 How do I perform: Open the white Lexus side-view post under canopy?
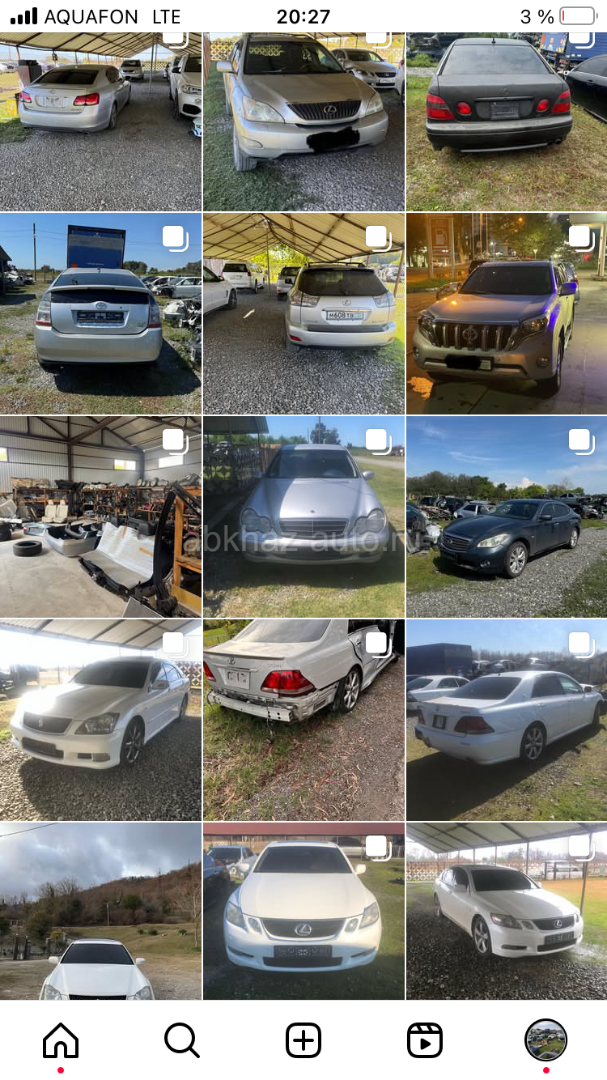click(x=506, y=912)
